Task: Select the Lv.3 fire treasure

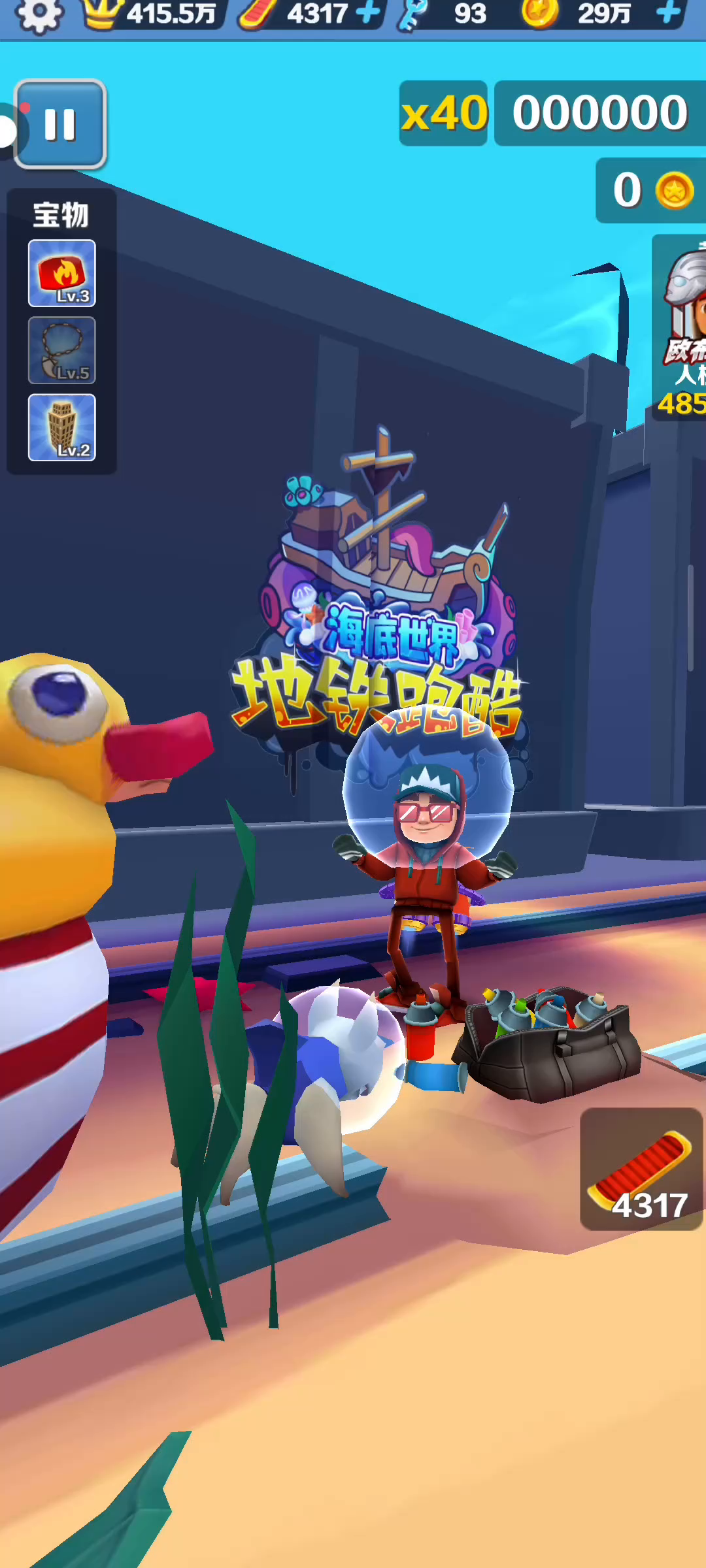Action: pyautogui.click(x=62, y=273)
